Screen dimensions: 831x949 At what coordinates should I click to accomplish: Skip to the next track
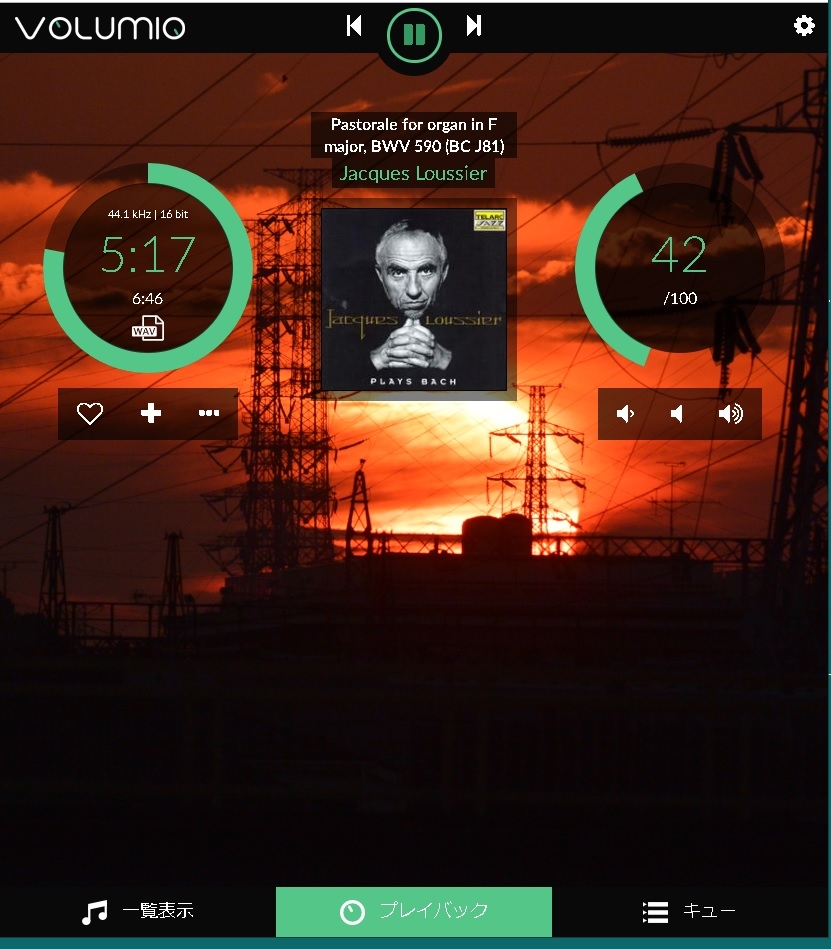474,26
